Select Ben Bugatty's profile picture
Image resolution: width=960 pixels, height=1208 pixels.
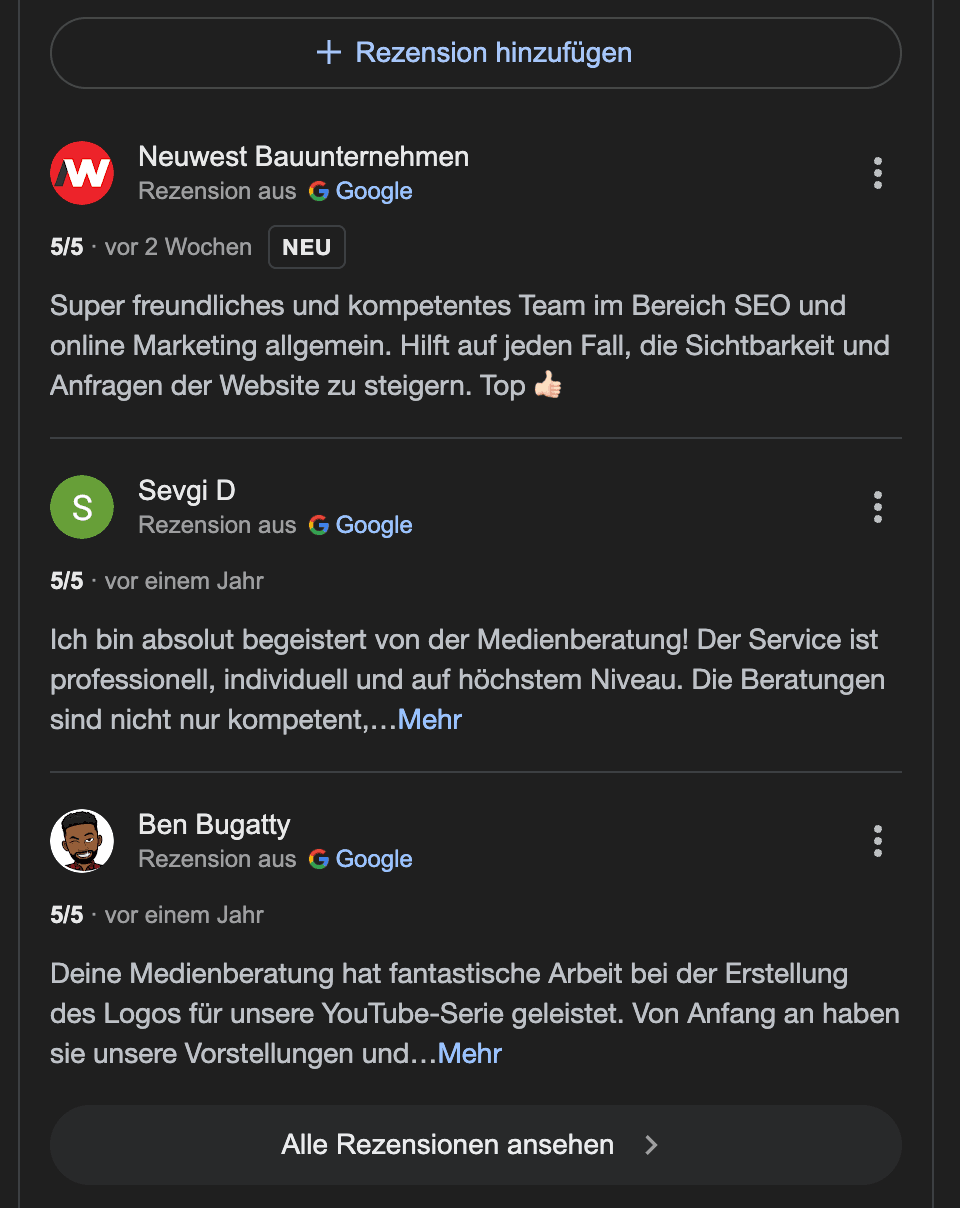tap(81, 841)
